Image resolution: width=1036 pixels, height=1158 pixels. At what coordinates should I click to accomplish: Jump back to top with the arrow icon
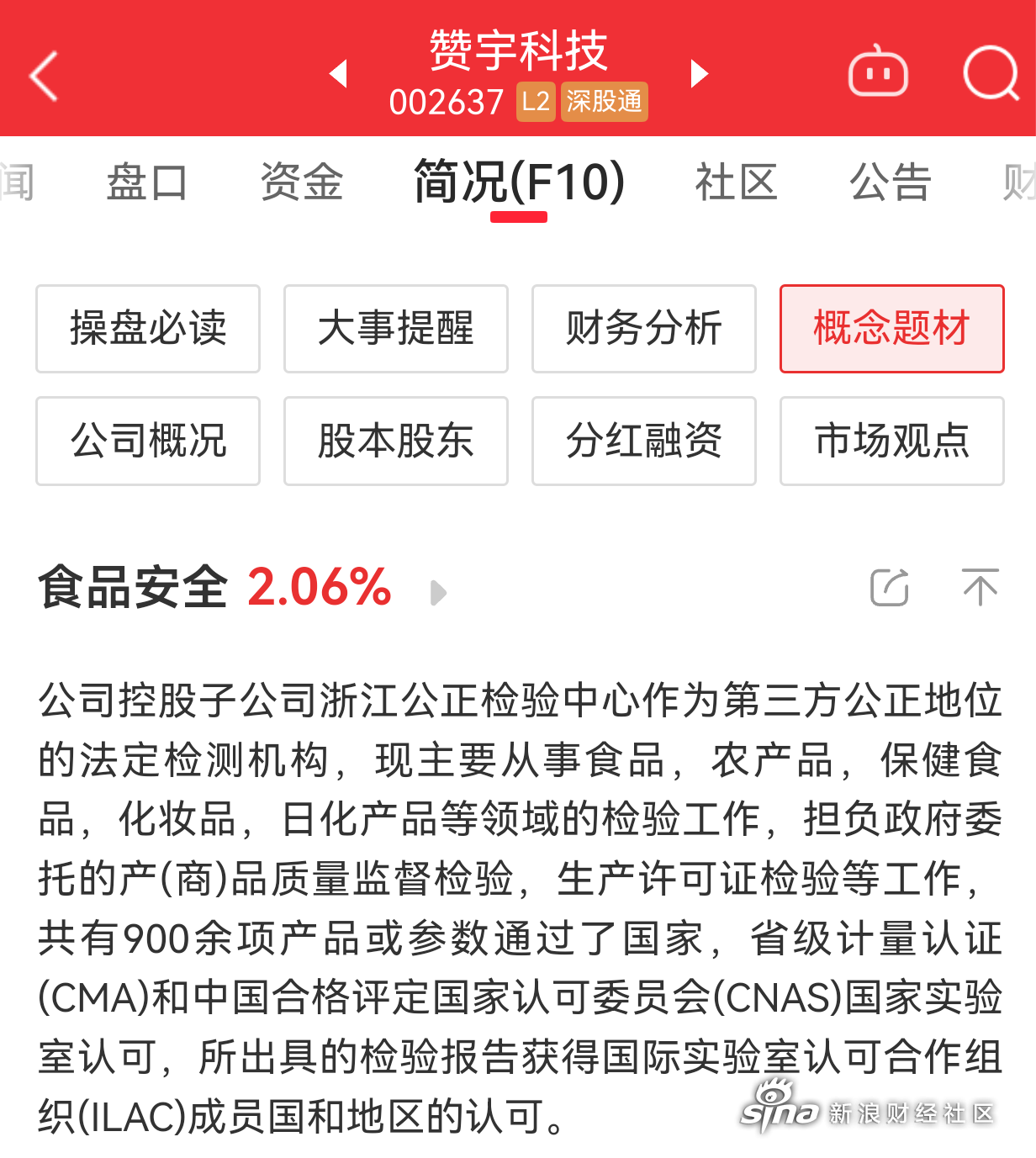980,588
